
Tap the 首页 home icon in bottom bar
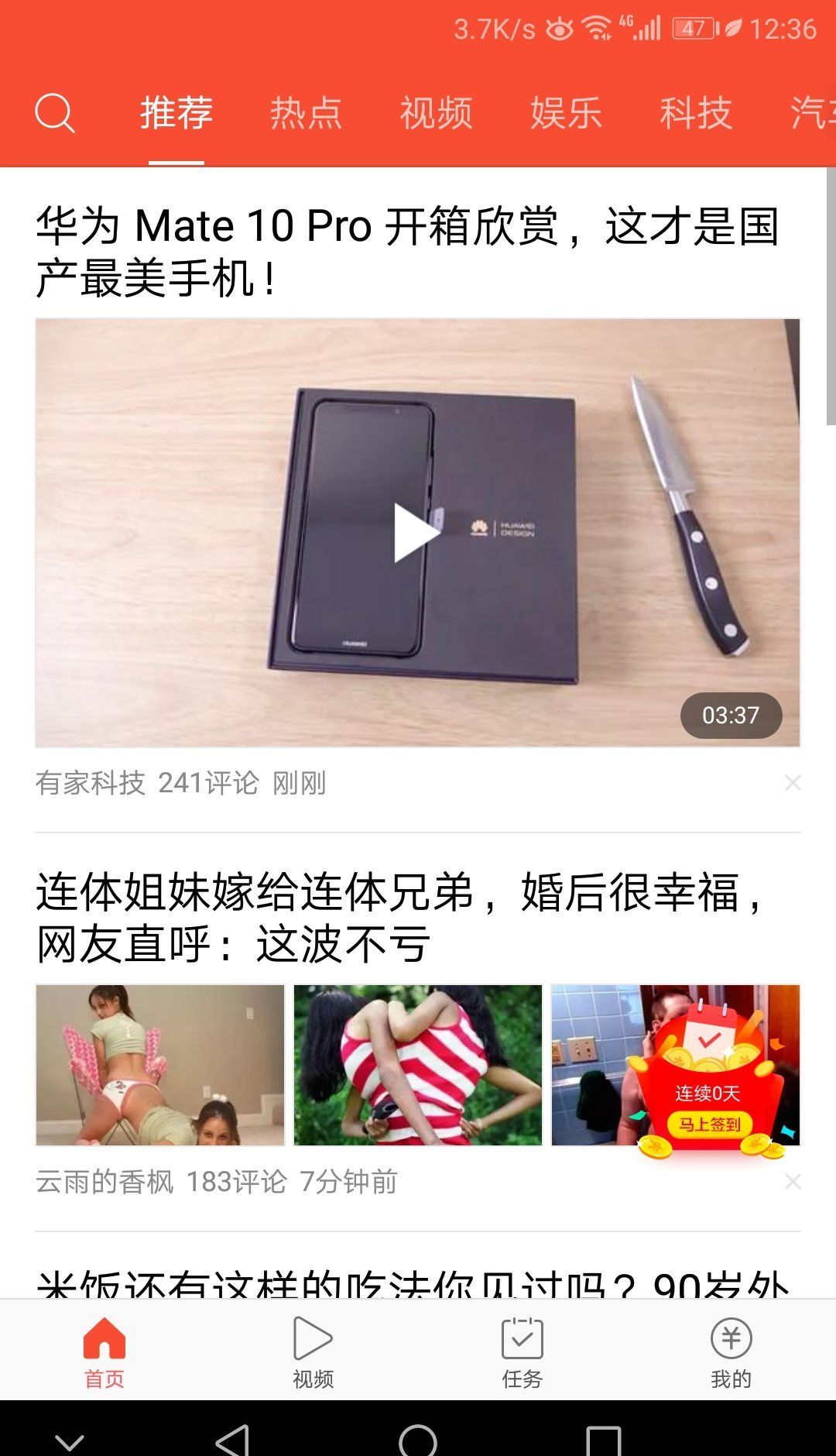click(x=104, y=1349)
